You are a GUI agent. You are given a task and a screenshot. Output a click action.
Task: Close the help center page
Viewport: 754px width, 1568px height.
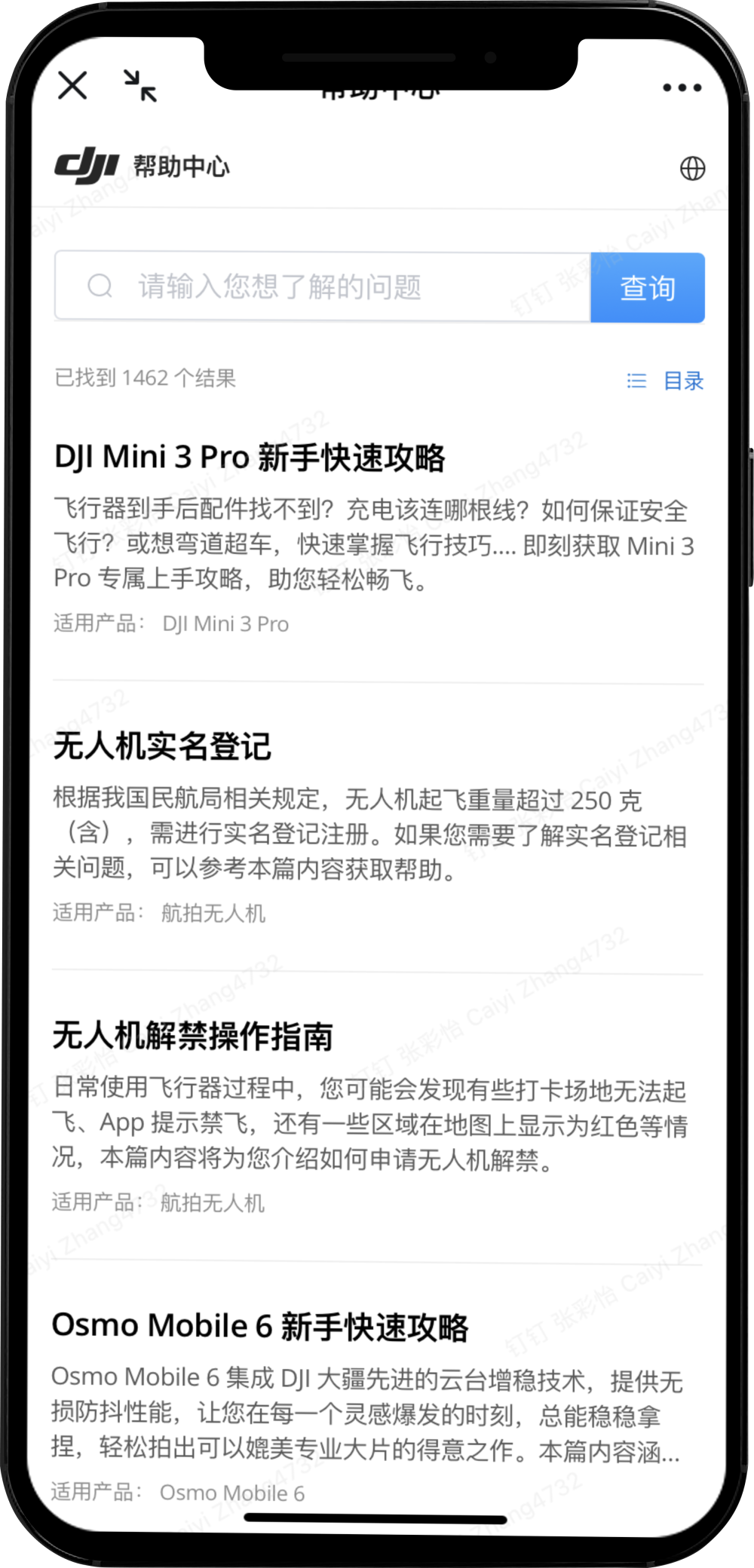[72, 86]
